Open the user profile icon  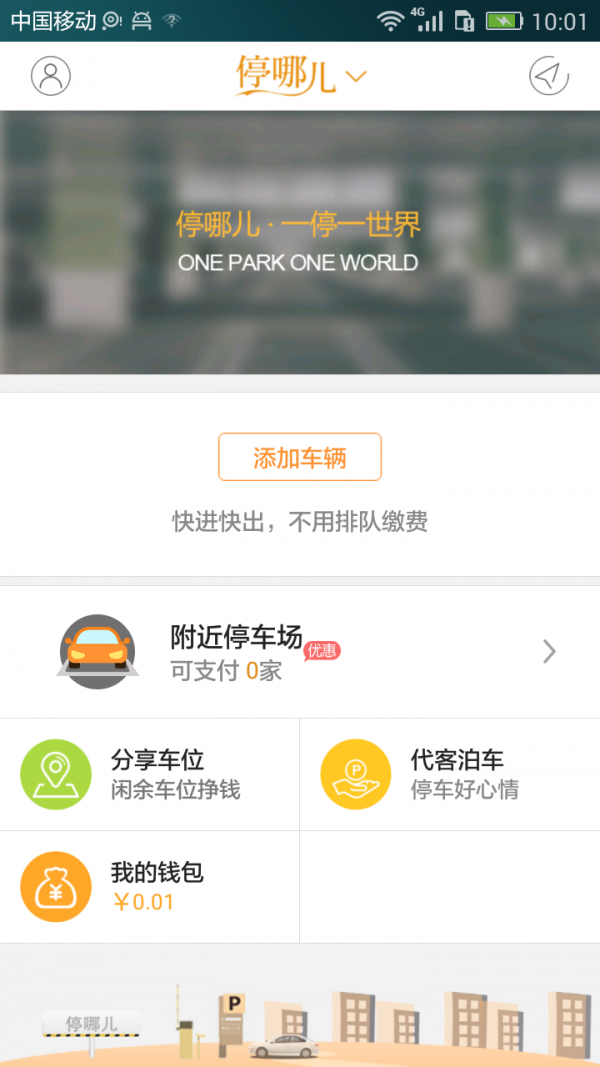click(x=51, y=76)
